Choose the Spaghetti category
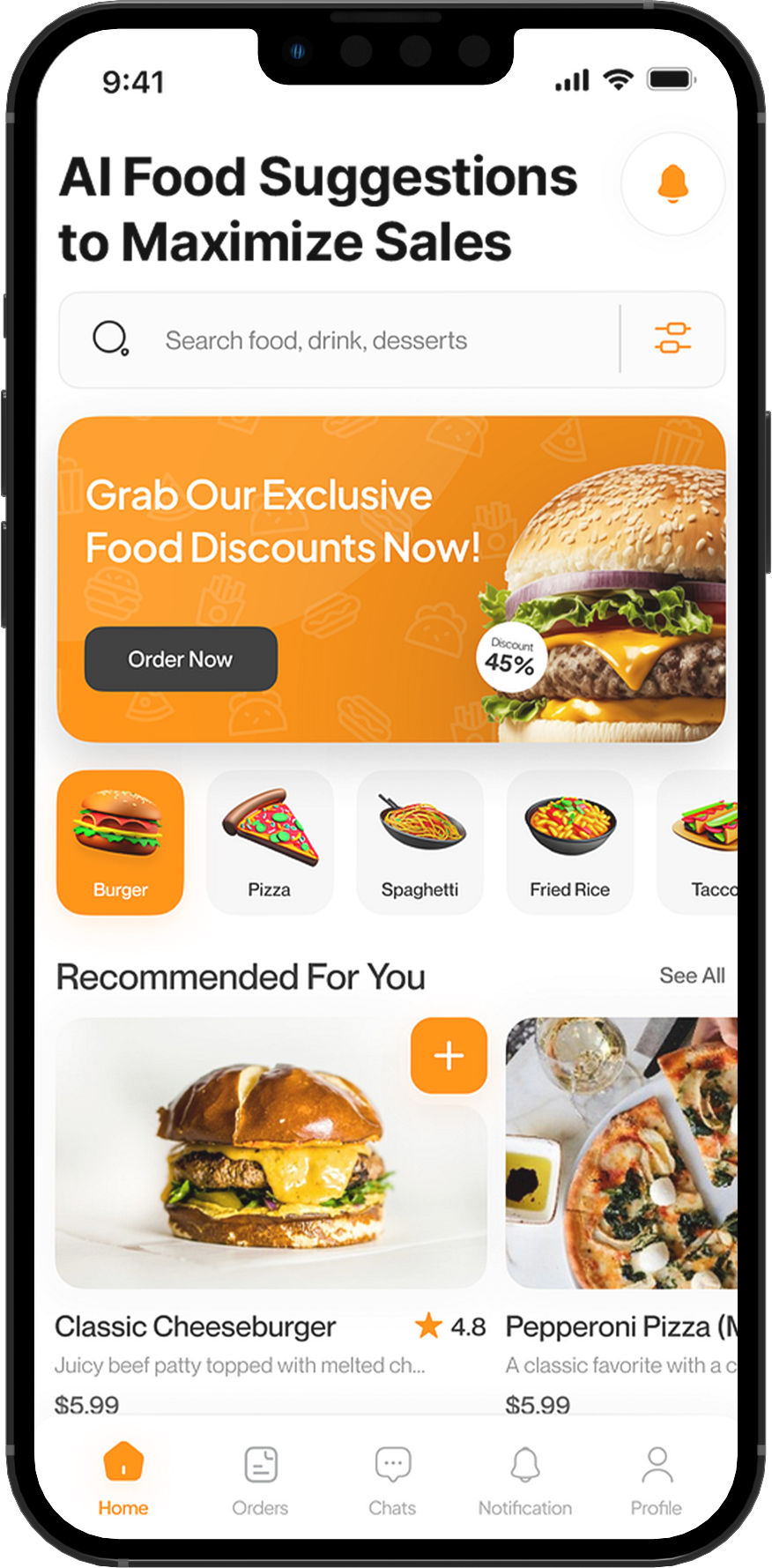 click(419, 842)
